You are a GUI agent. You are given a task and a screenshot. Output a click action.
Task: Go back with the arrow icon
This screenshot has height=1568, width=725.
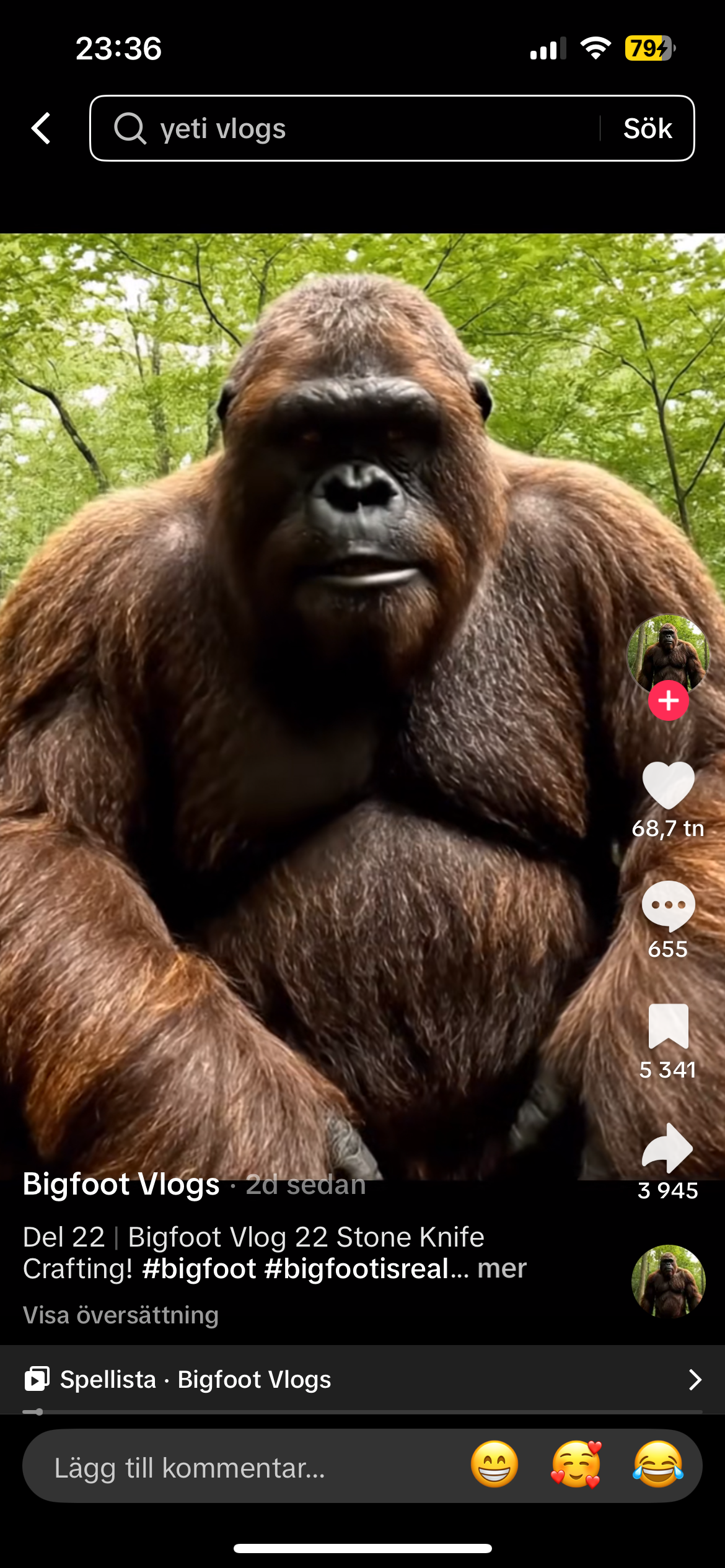[41, 128]
